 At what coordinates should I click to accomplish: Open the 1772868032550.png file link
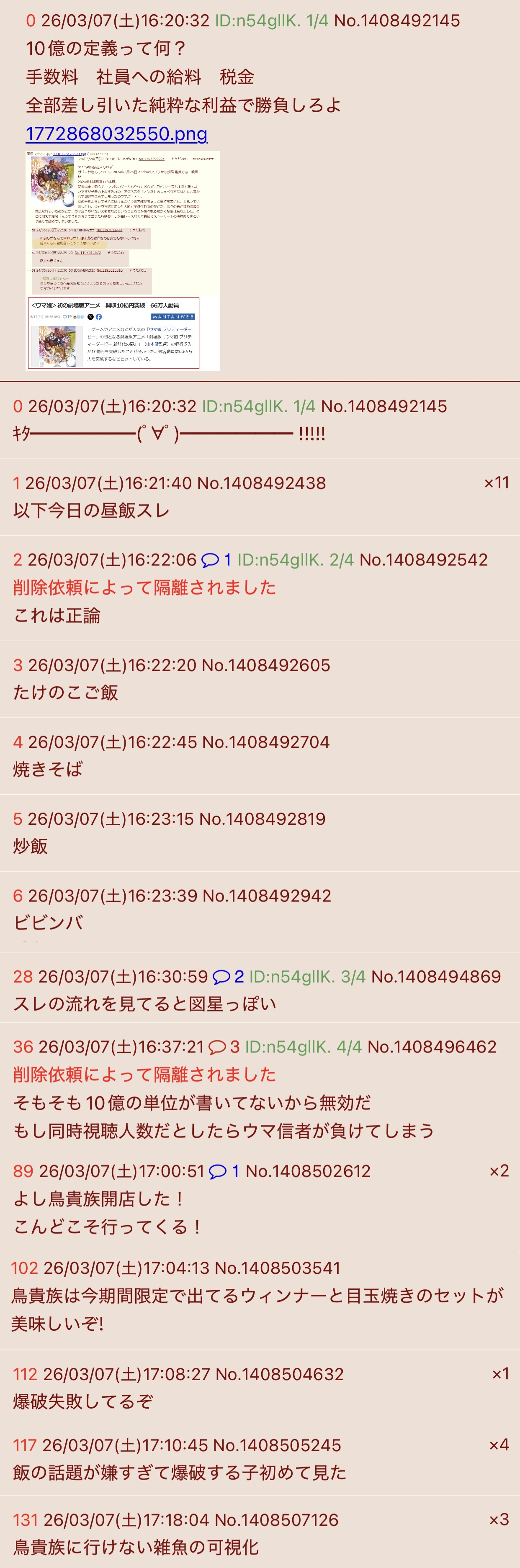116,133
